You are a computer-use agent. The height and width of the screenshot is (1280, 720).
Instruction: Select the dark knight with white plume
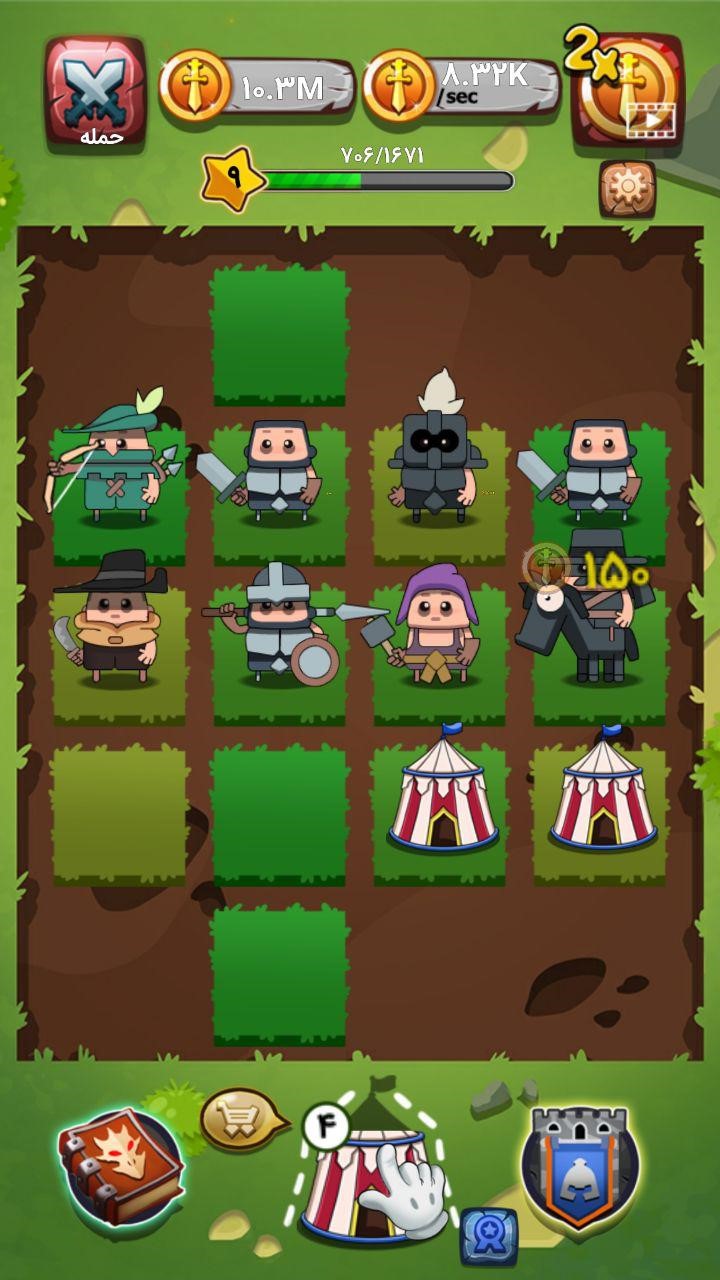tap(436, 460)
